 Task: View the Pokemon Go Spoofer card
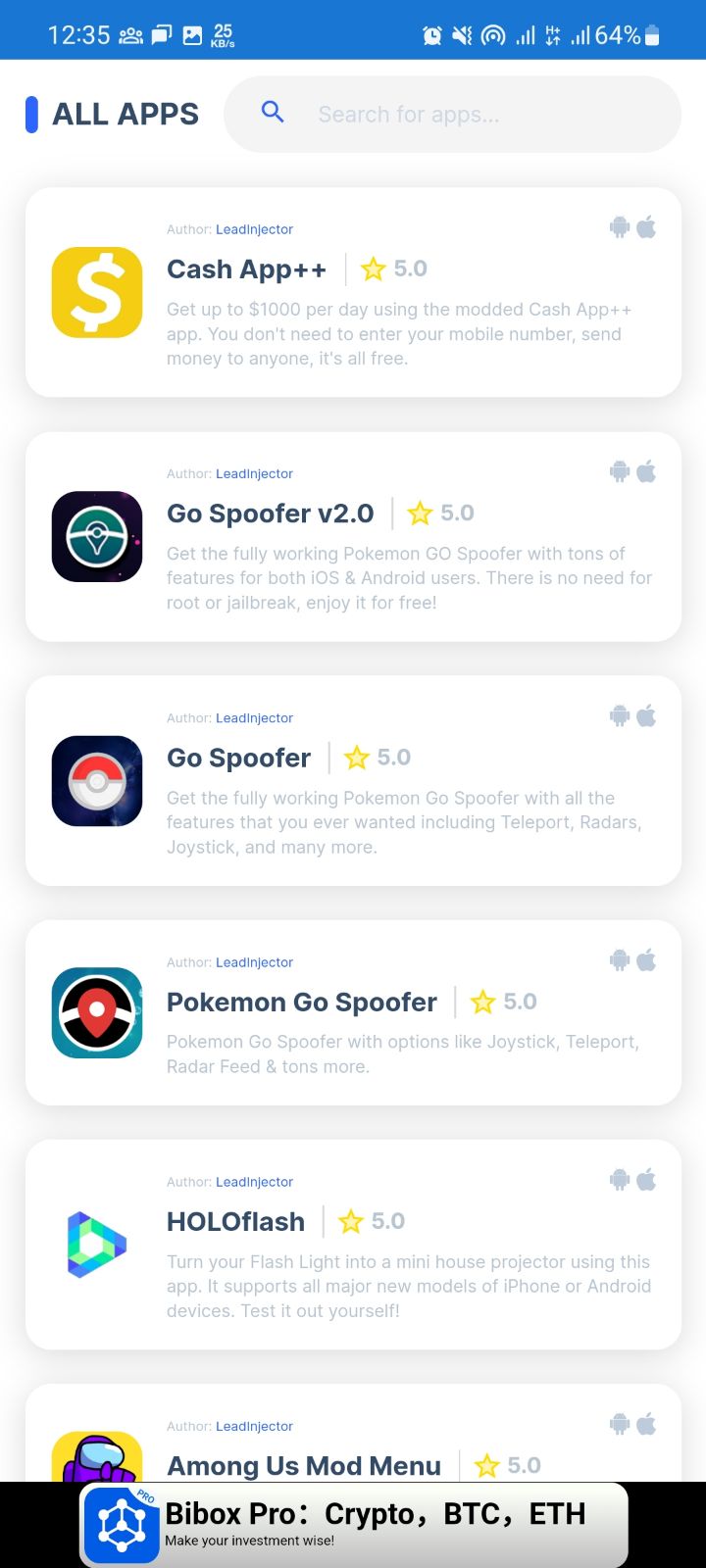tap(353, 1012)
